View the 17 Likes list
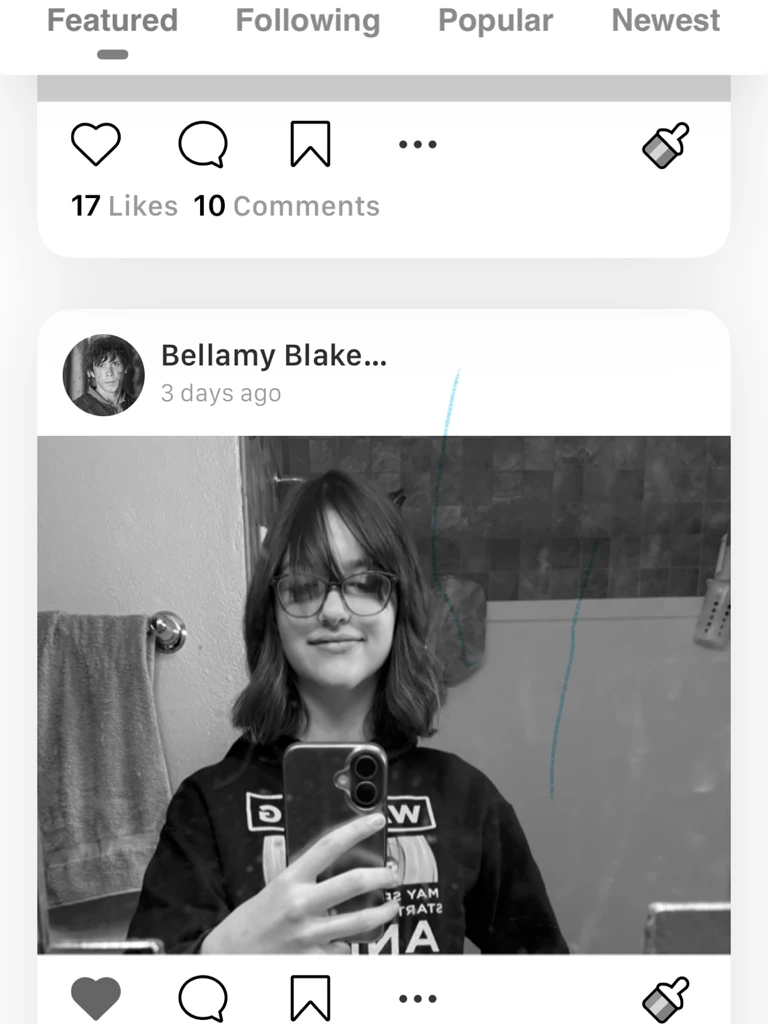The width and height of the screenshot is (768, 1024). point(124,206)
